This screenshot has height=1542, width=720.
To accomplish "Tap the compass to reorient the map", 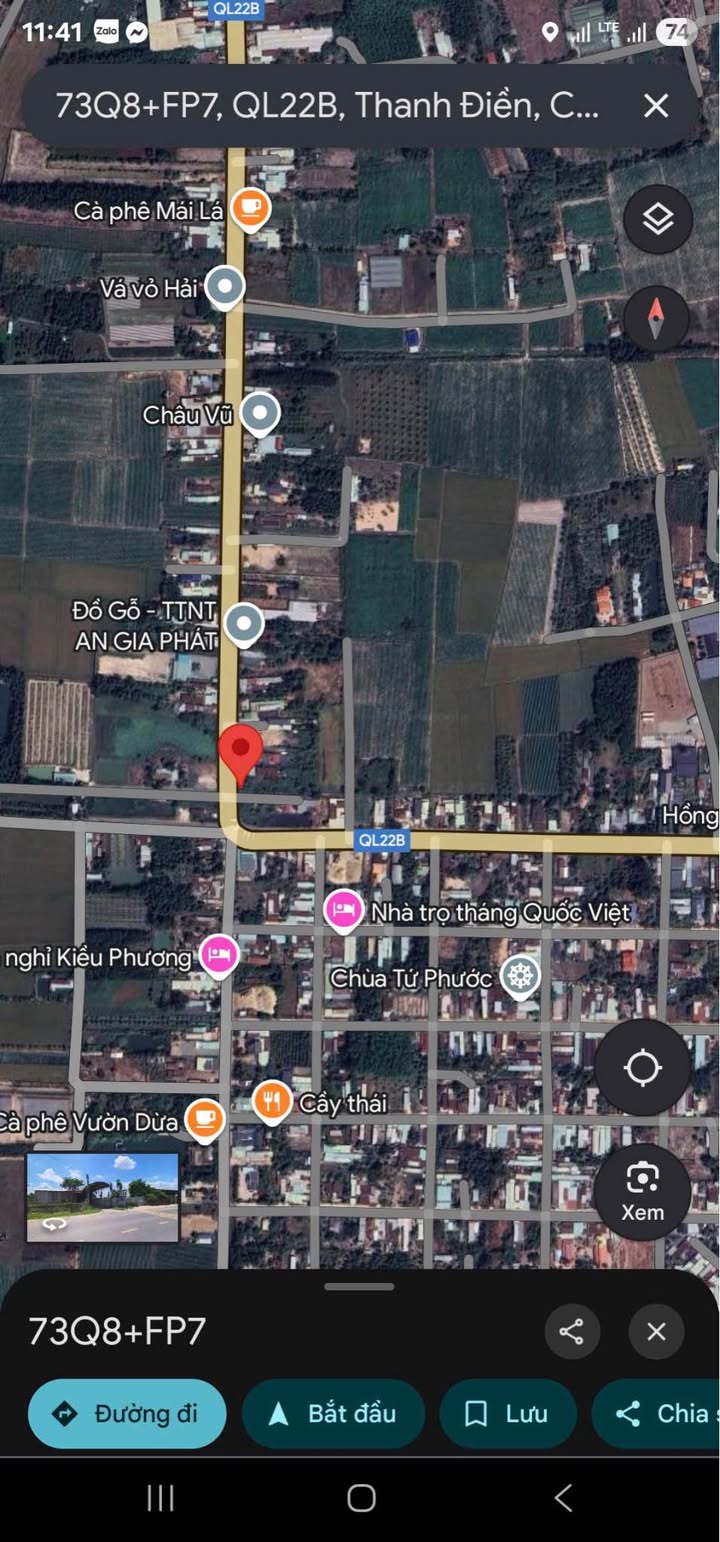I will point(656,320).
